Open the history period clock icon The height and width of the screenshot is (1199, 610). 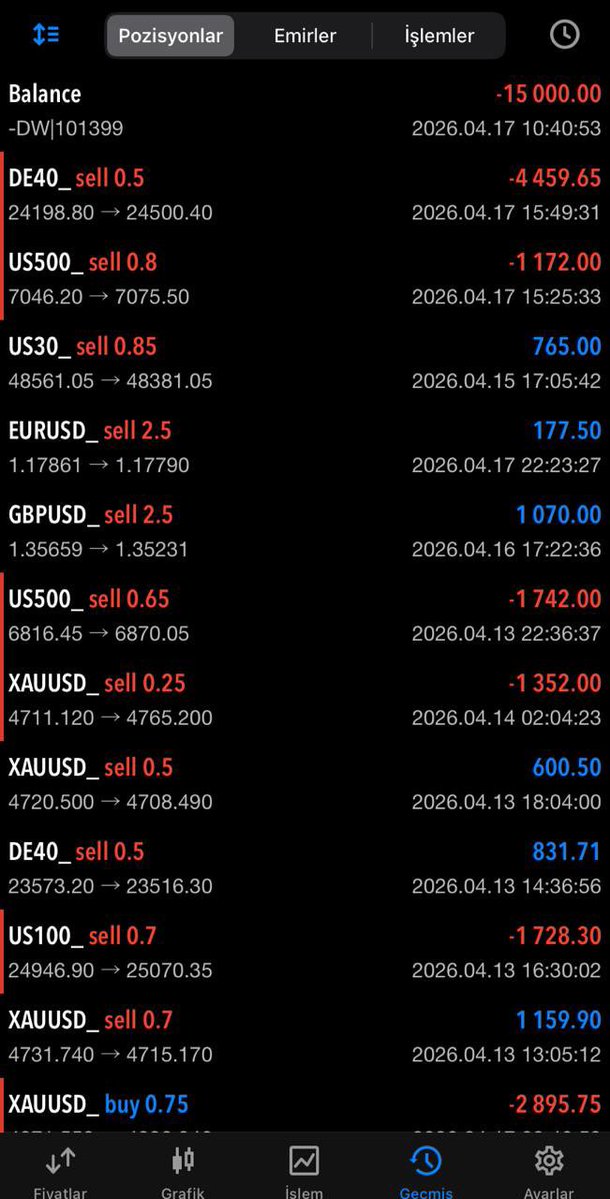(x=564, y=34)
